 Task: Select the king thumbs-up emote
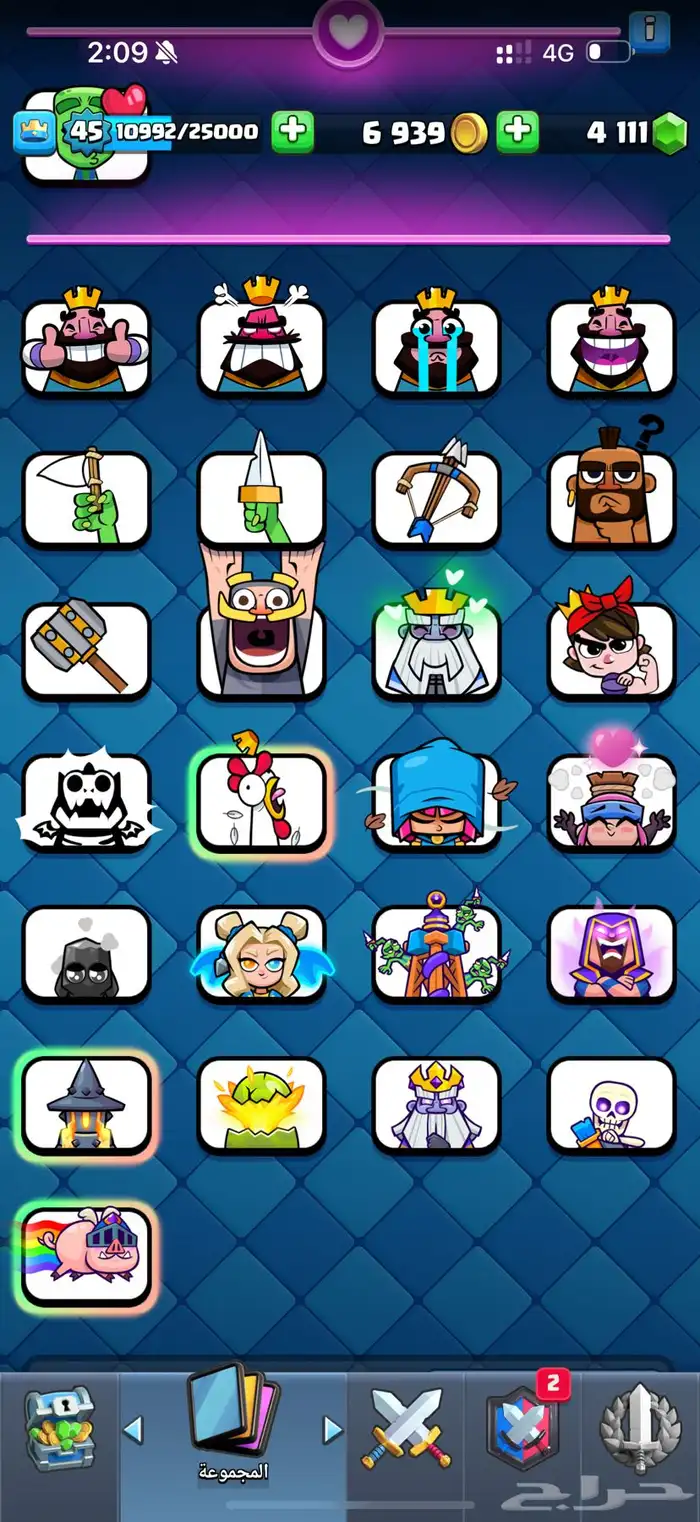tap(86, 344)
